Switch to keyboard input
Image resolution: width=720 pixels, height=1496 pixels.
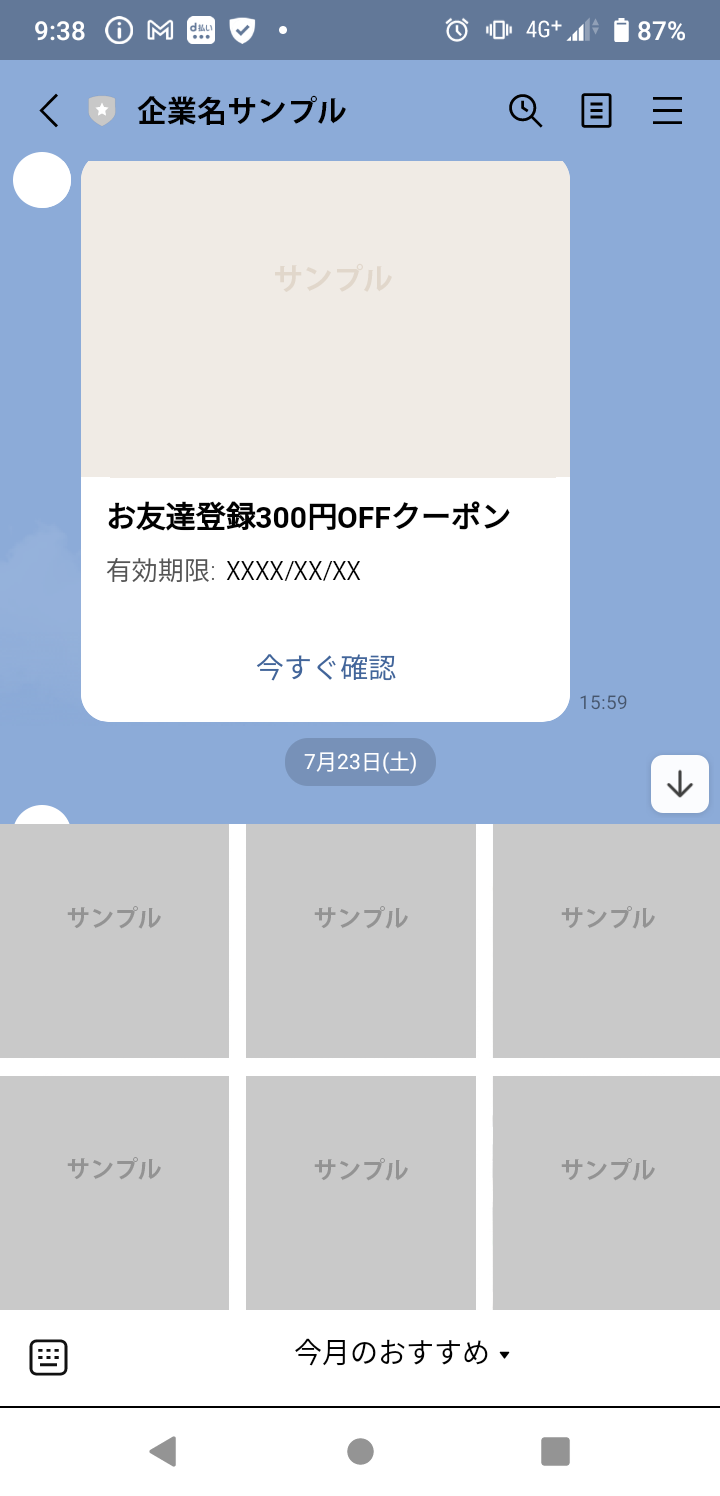pos(48,1357)
